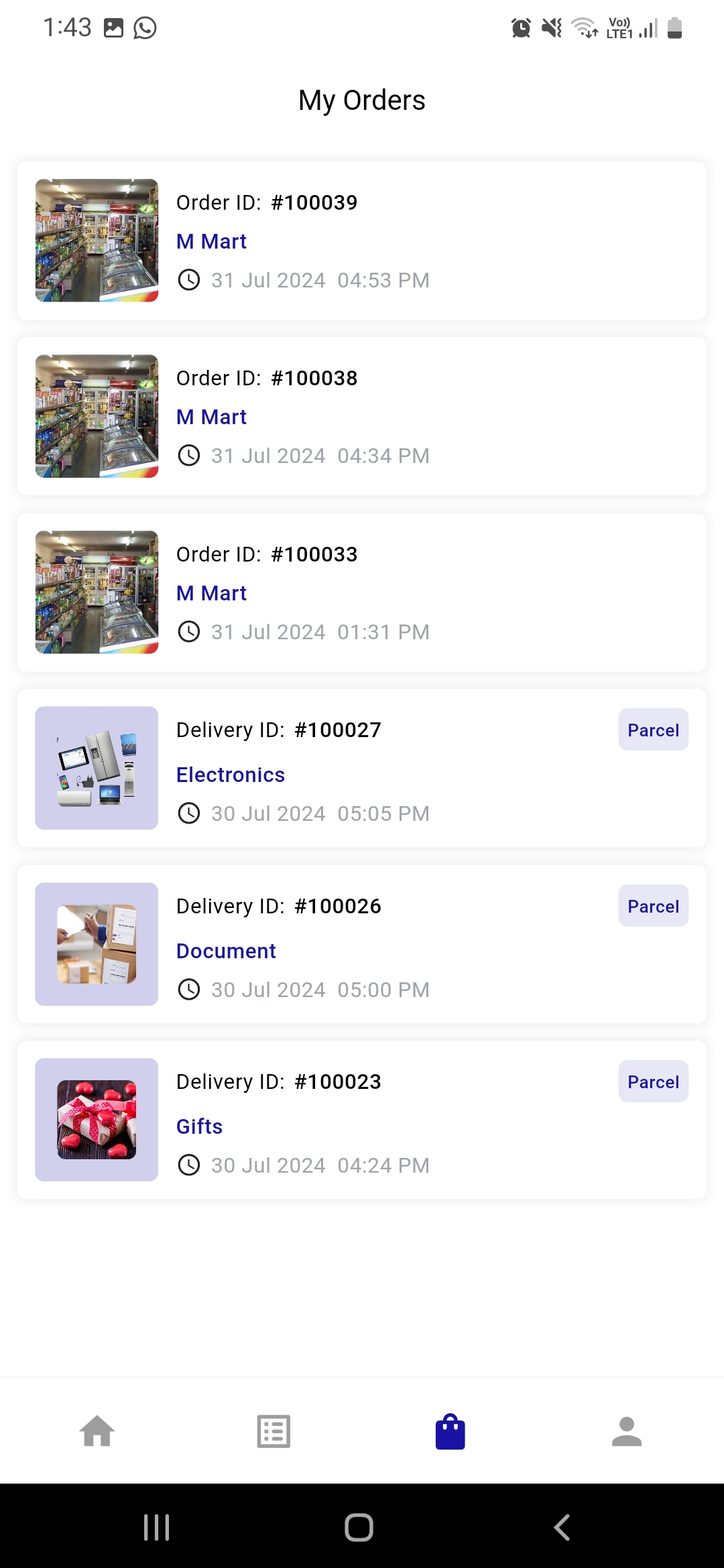Viewport: 724px width, 1568px height.
Task: Open the Gifts package thumbnail image
Action: tap(96, 1119)
